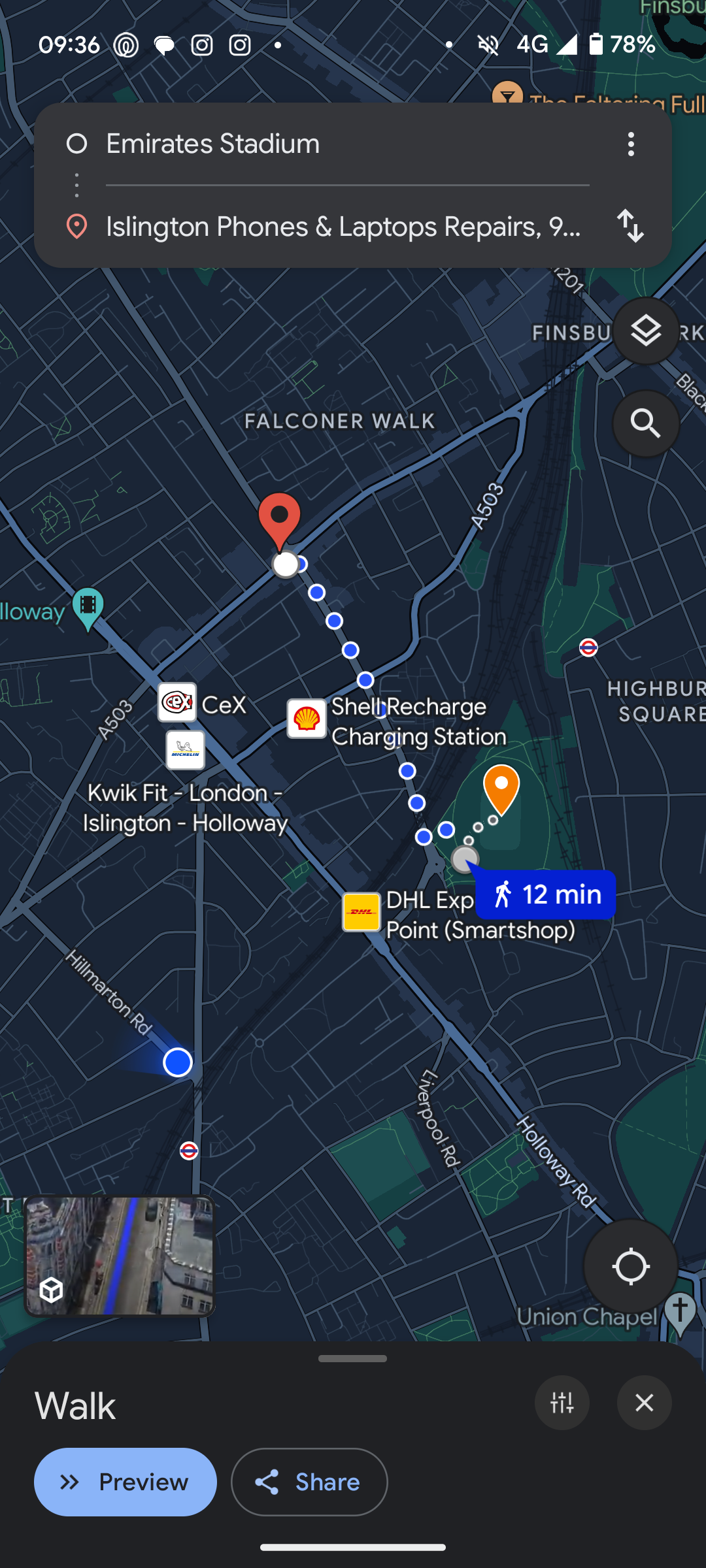Open the three-dot overflow menu
The height and width of the screenshot is (1568, 706).
(x=631, y=144)
